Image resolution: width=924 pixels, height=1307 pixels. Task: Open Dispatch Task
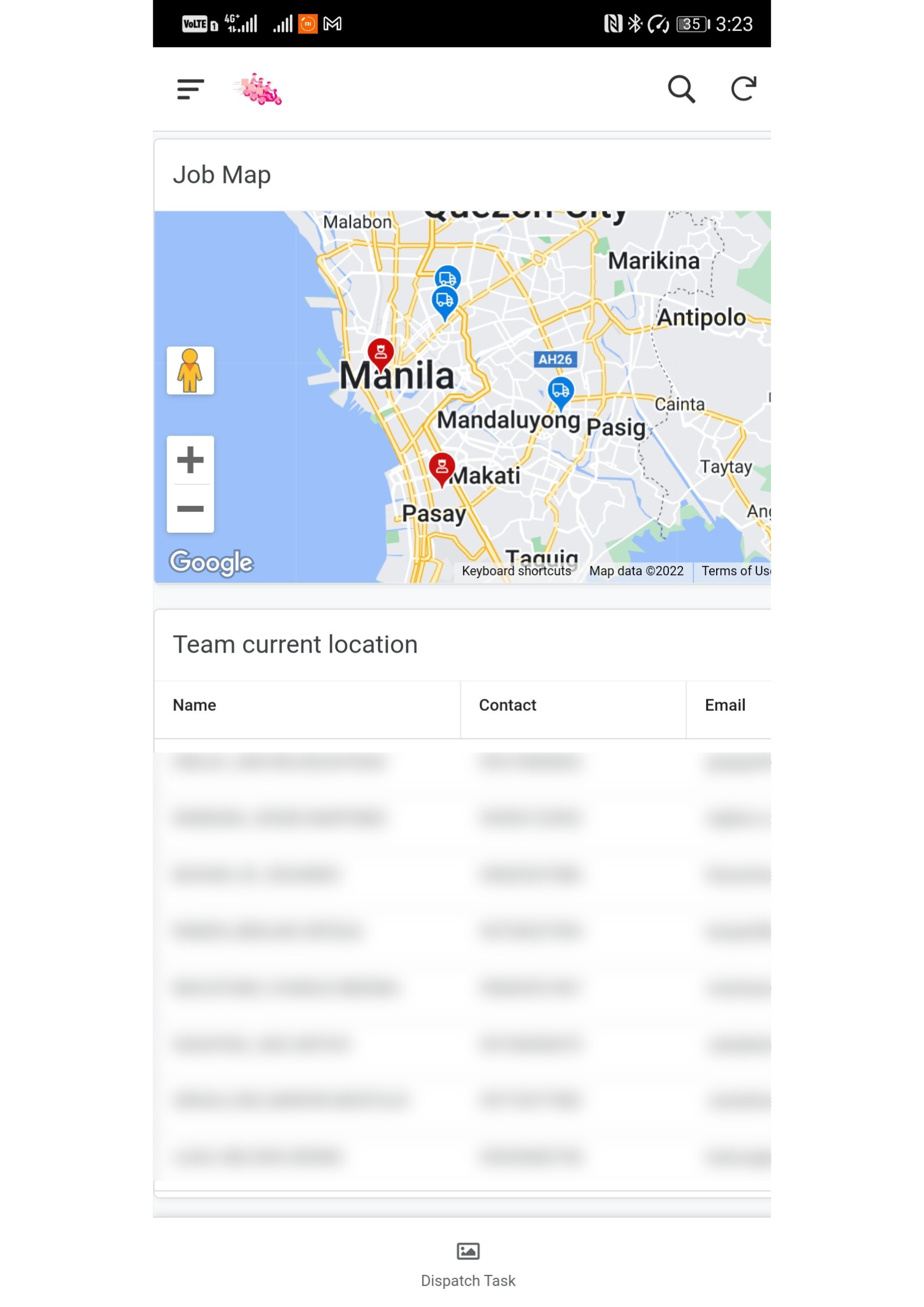click(x=468, y=1263)
